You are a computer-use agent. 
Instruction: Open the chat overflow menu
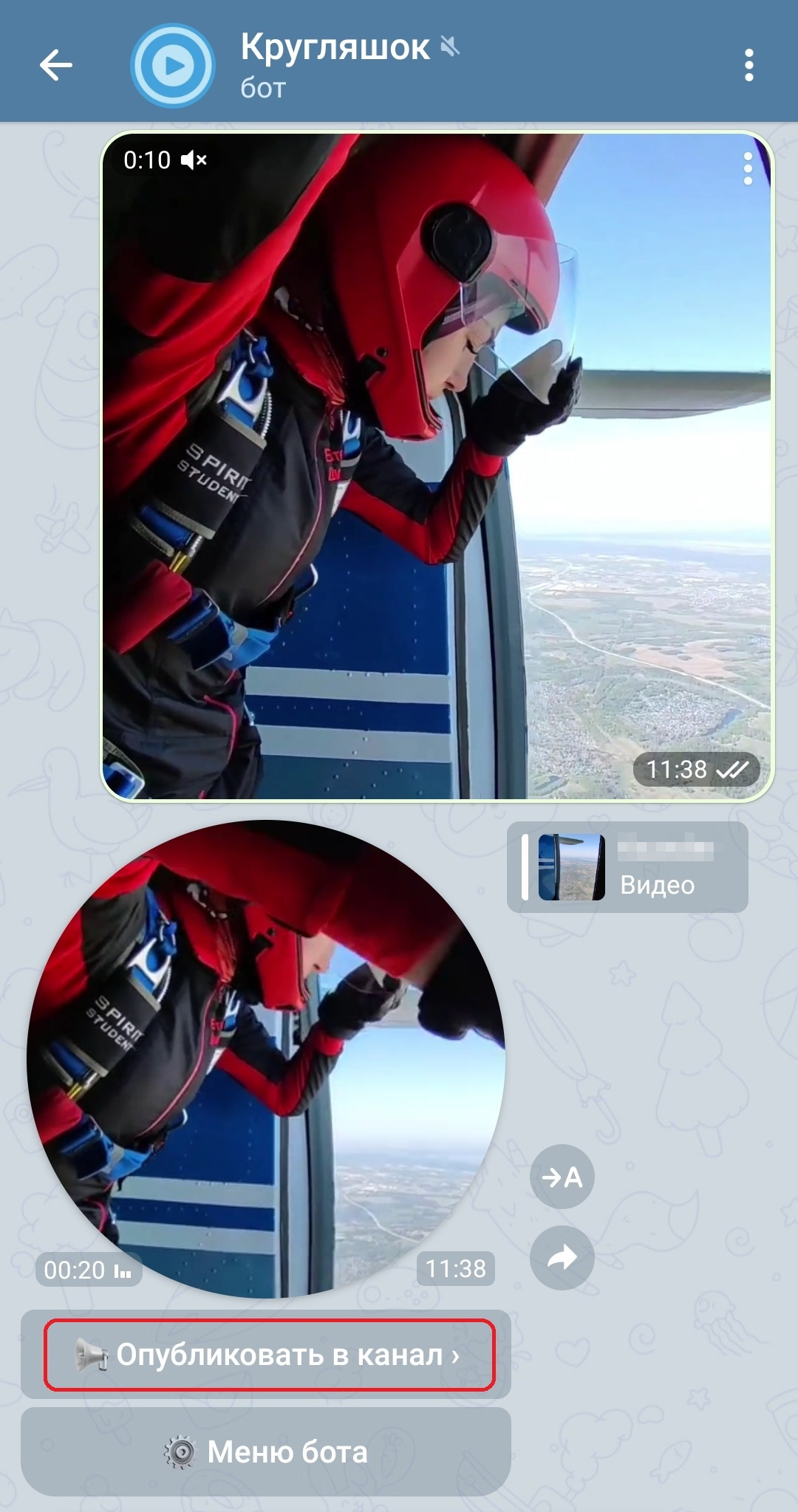[x=748, y=65]
